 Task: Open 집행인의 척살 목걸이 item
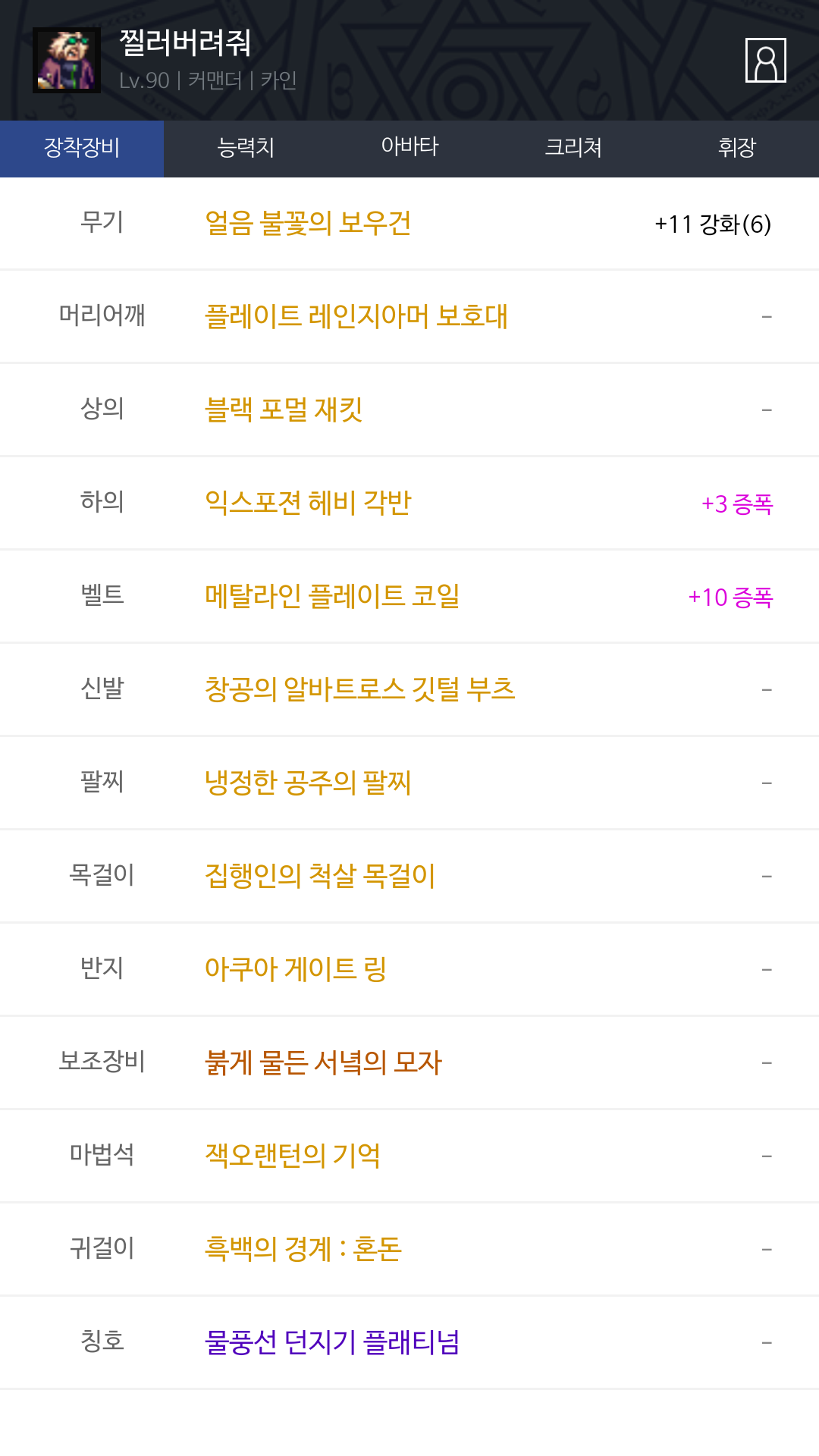coord(320,876)
